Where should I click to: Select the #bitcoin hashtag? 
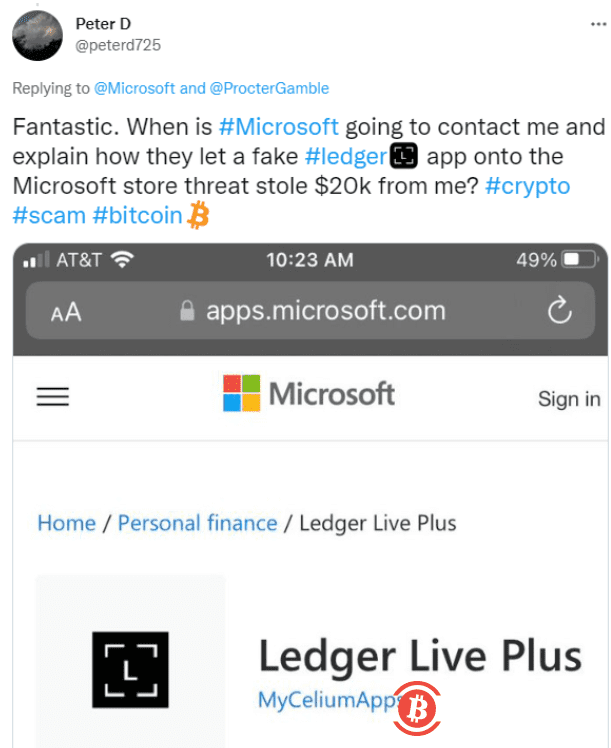pyautogui.click(x=137, y=215)
